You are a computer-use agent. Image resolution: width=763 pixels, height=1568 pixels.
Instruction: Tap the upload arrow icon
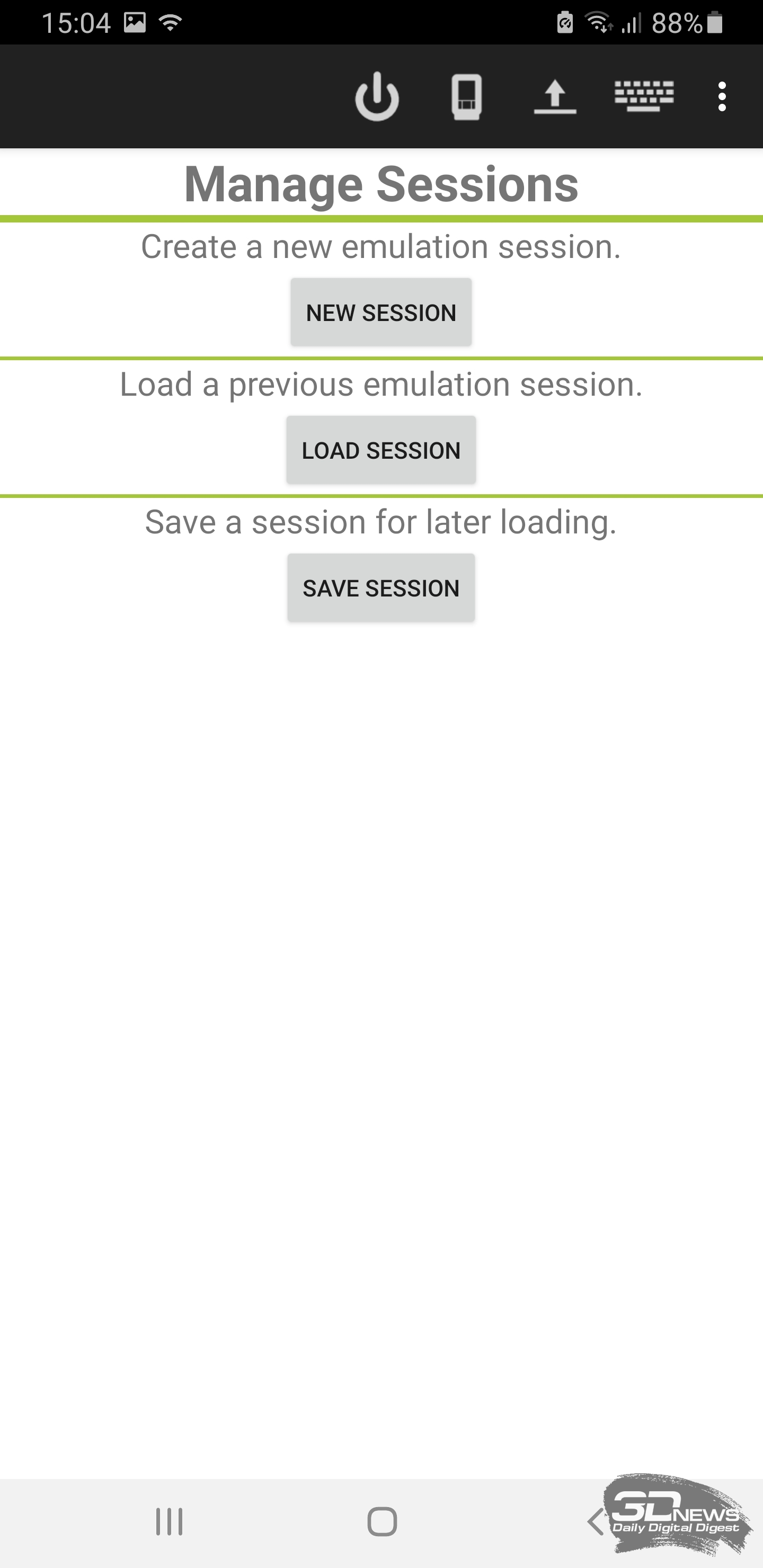(x=555, y=97)
